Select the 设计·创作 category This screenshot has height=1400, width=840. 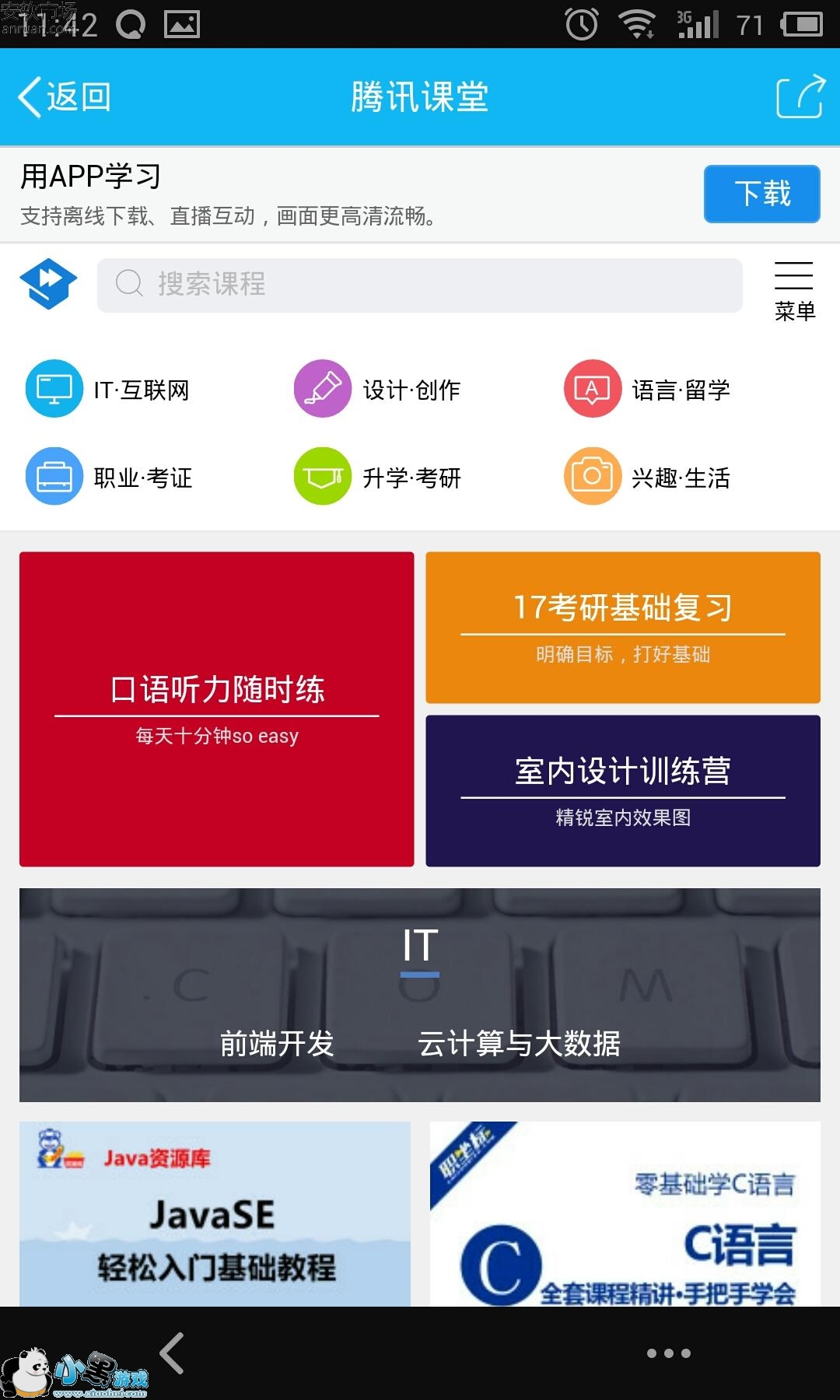coord(378,389)
